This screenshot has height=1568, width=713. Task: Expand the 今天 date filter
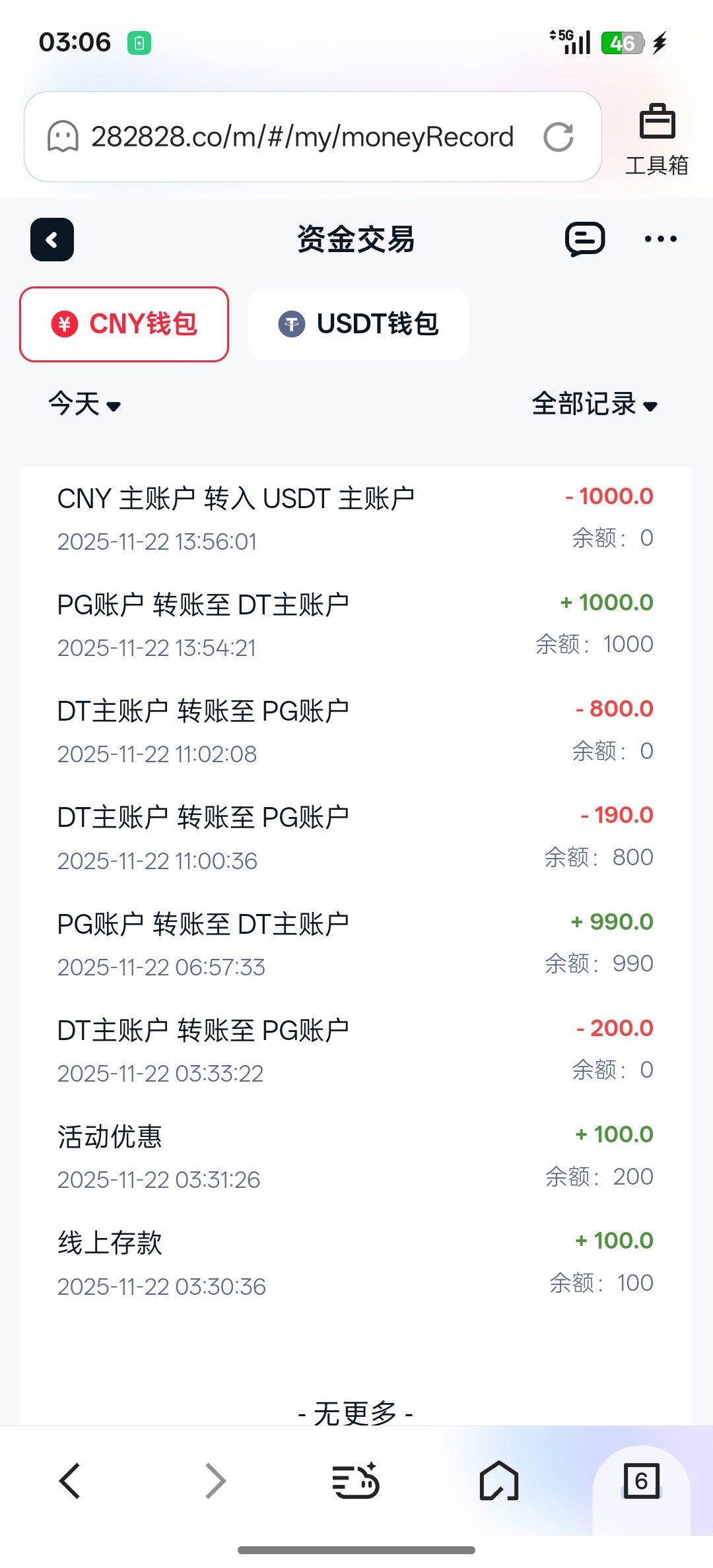(x=84, y=404)
